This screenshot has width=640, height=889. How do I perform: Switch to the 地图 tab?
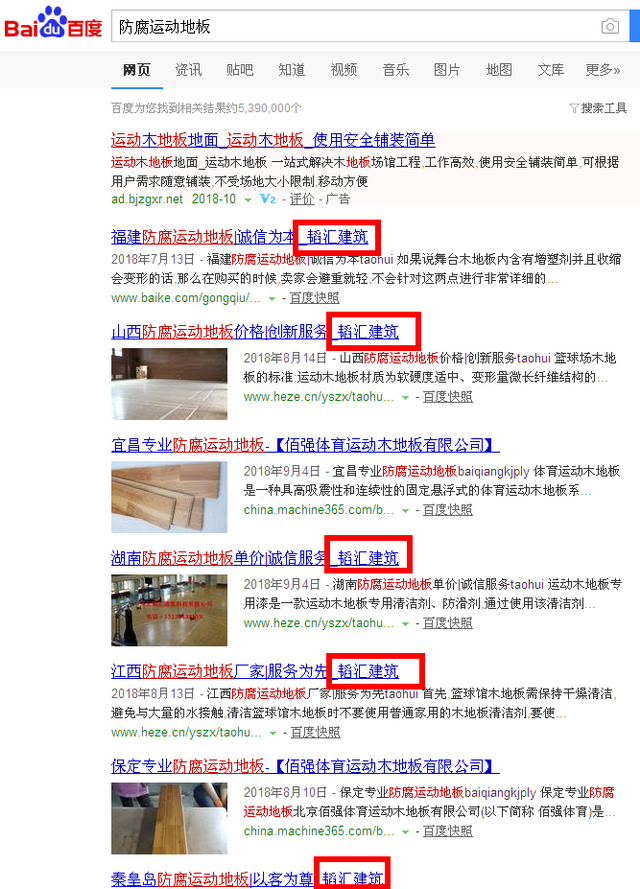tap(499, 69)
